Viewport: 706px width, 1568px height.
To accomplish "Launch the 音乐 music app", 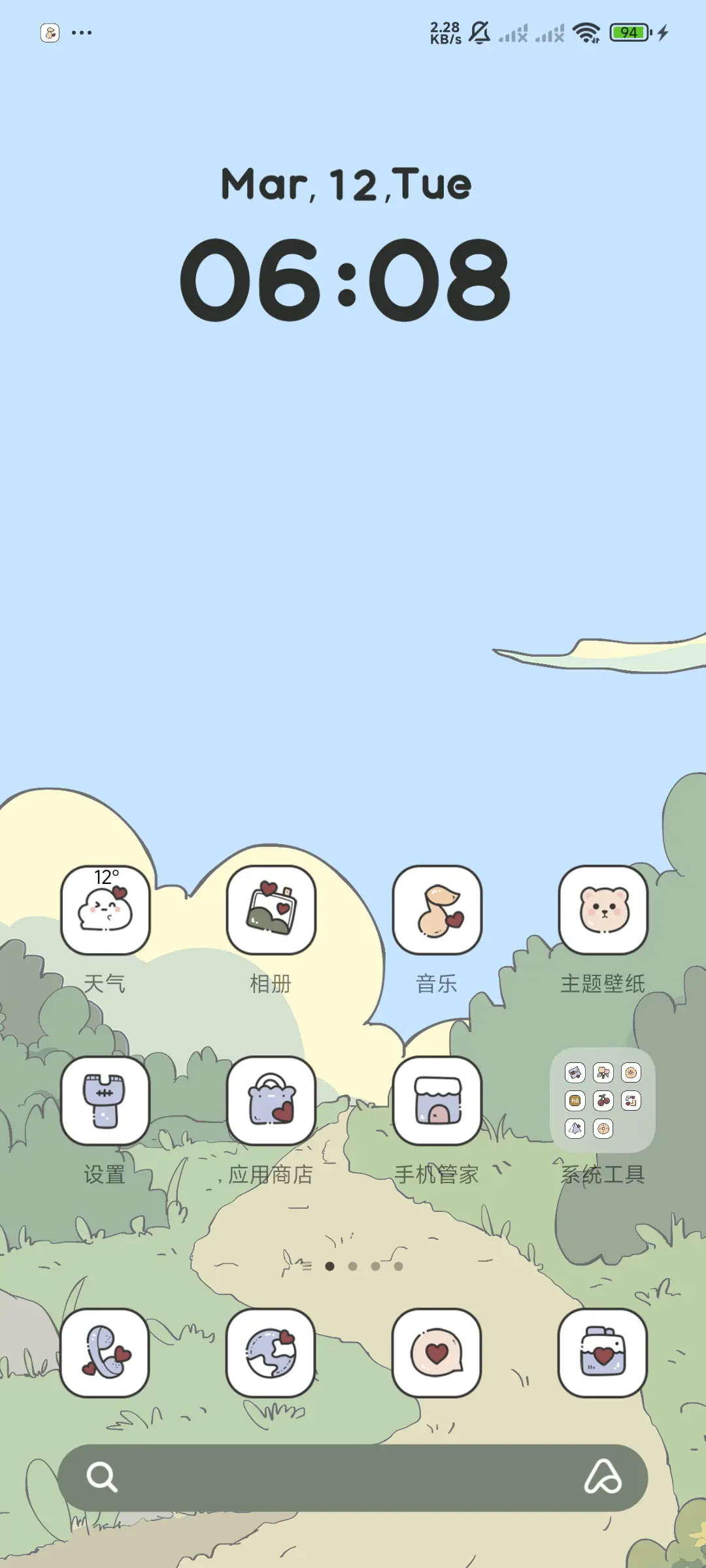I will 438,911.
